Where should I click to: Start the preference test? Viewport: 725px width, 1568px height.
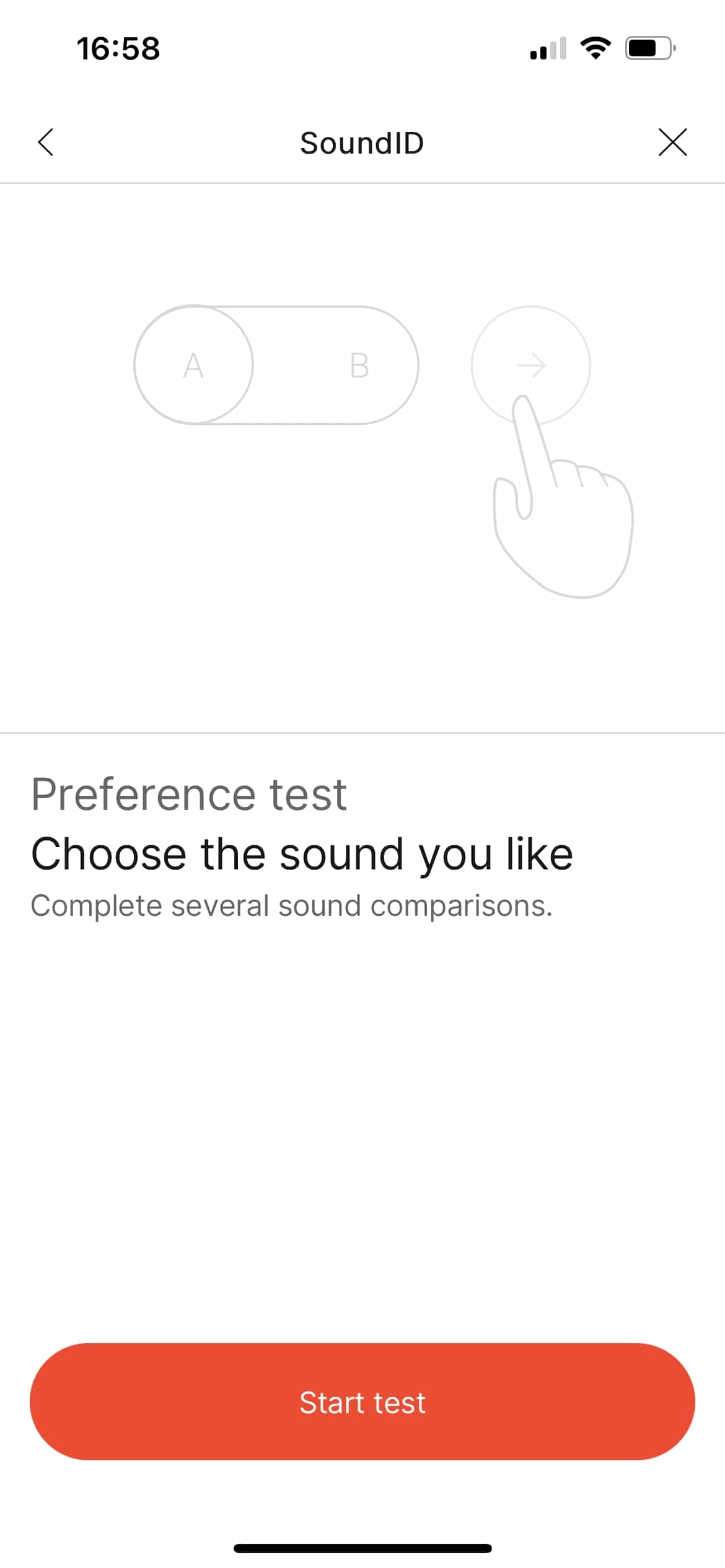click(362, 1402)
